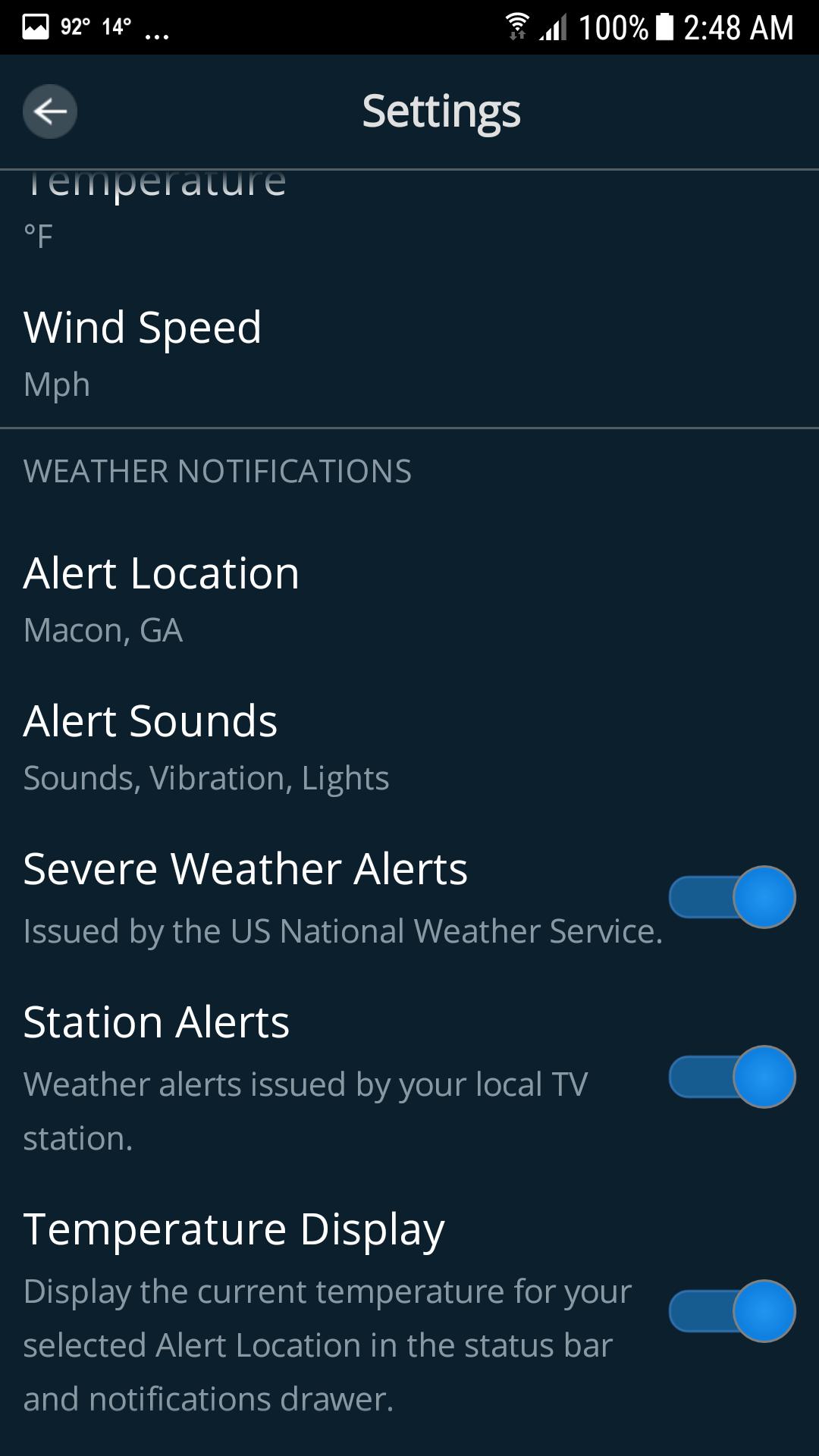Disable the Station Alerts switch
This screenshot has height=1456, width=819.
731,1077
